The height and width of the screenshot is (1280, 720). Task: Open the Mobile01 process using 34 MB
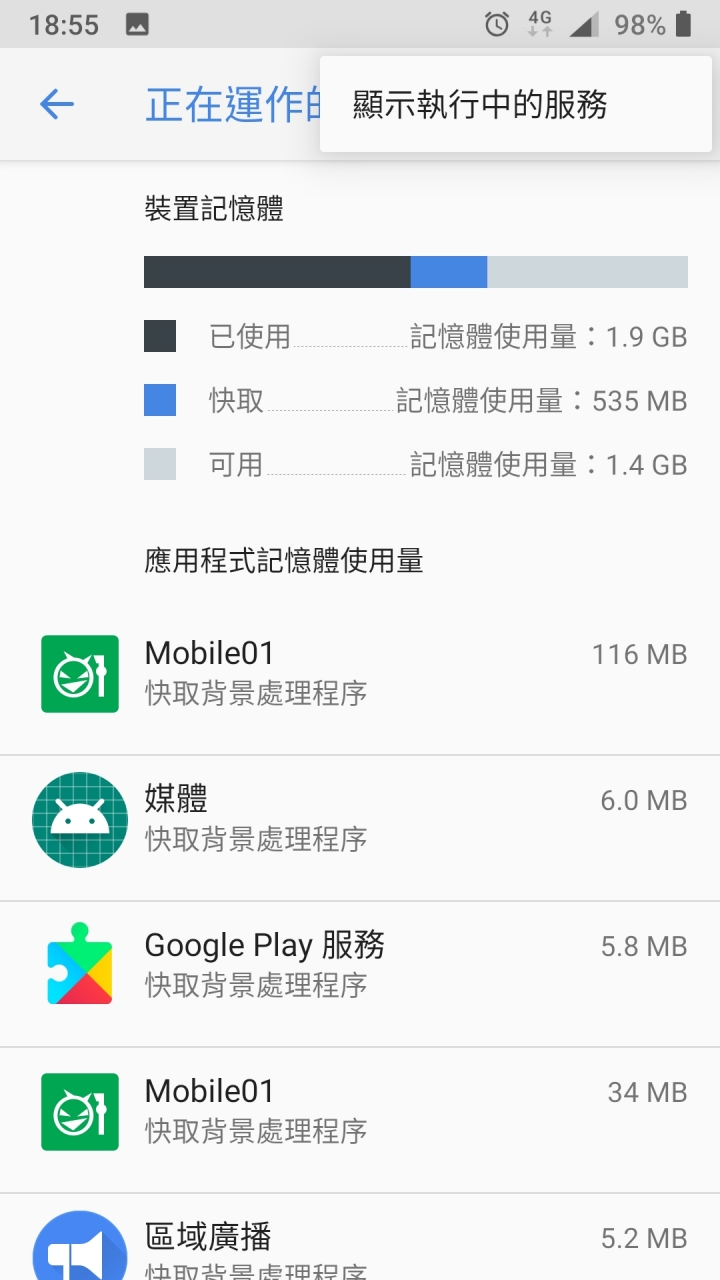point(360,1111)
